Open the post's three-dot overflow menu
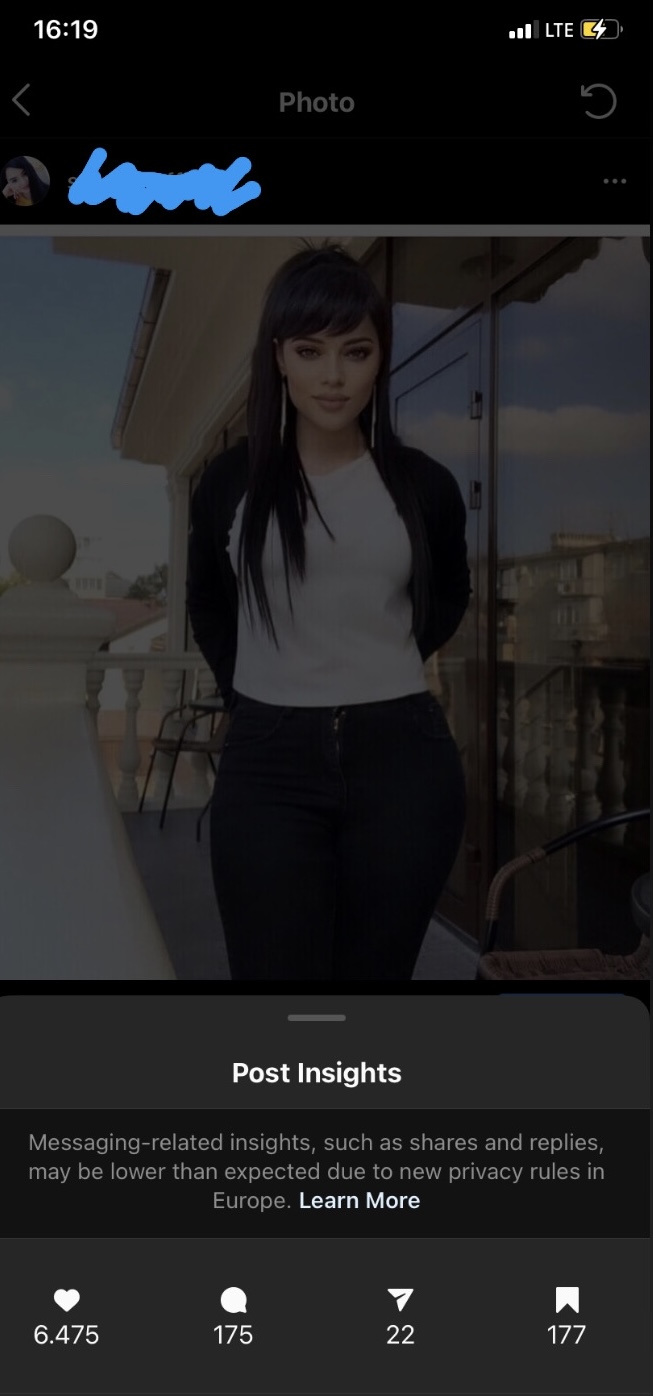Image resolution: width=653 pixels, height=1396 pixels. tap(615, 181)
